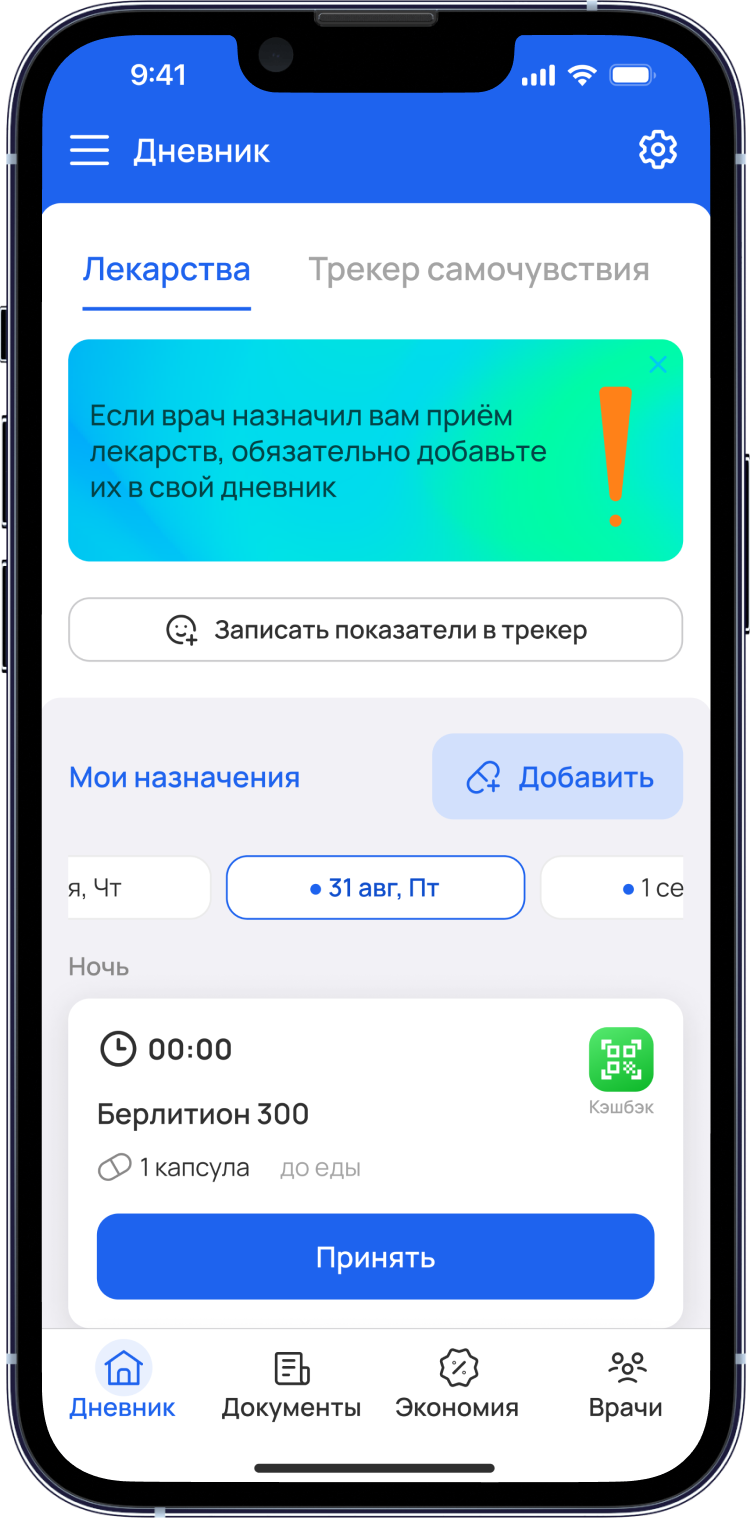Tap the Дневник bottom tab
This screenshot has height=1518, width=750.
click(122, 1384)
